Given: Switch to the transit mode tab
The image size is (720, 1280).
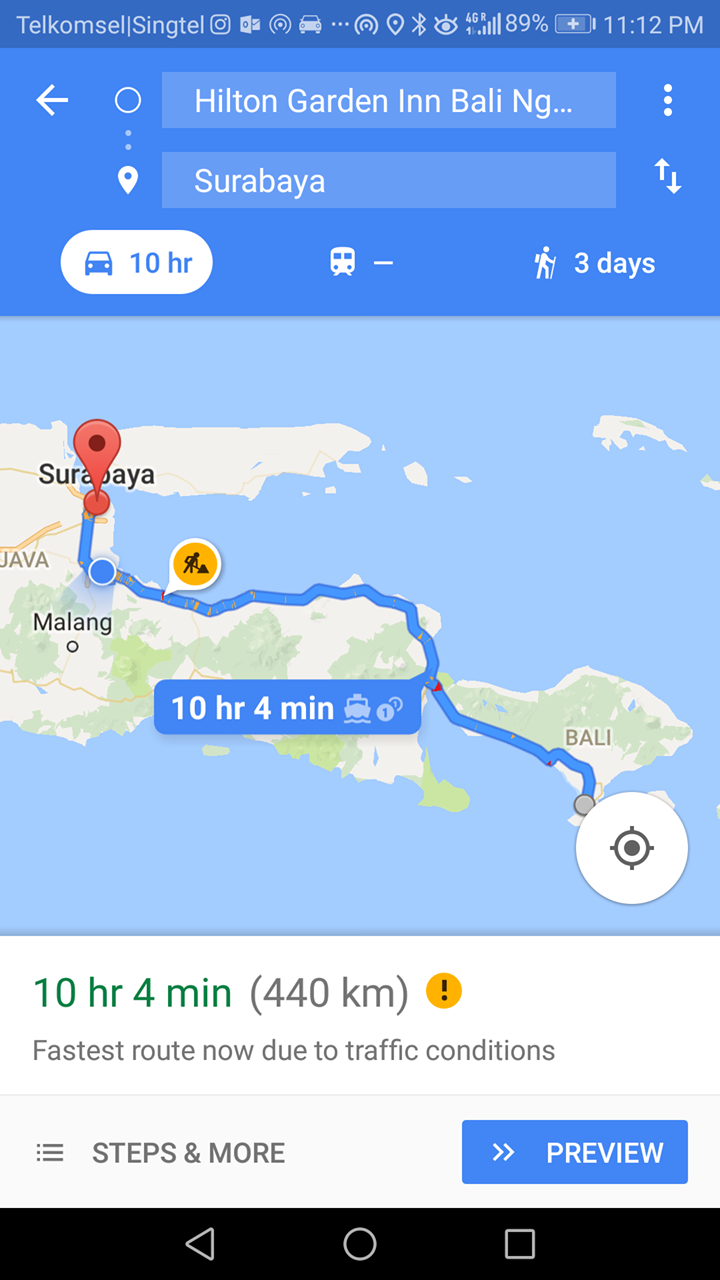Looking at the screenshot, I should pyautogui.click(x=360, y=263).
